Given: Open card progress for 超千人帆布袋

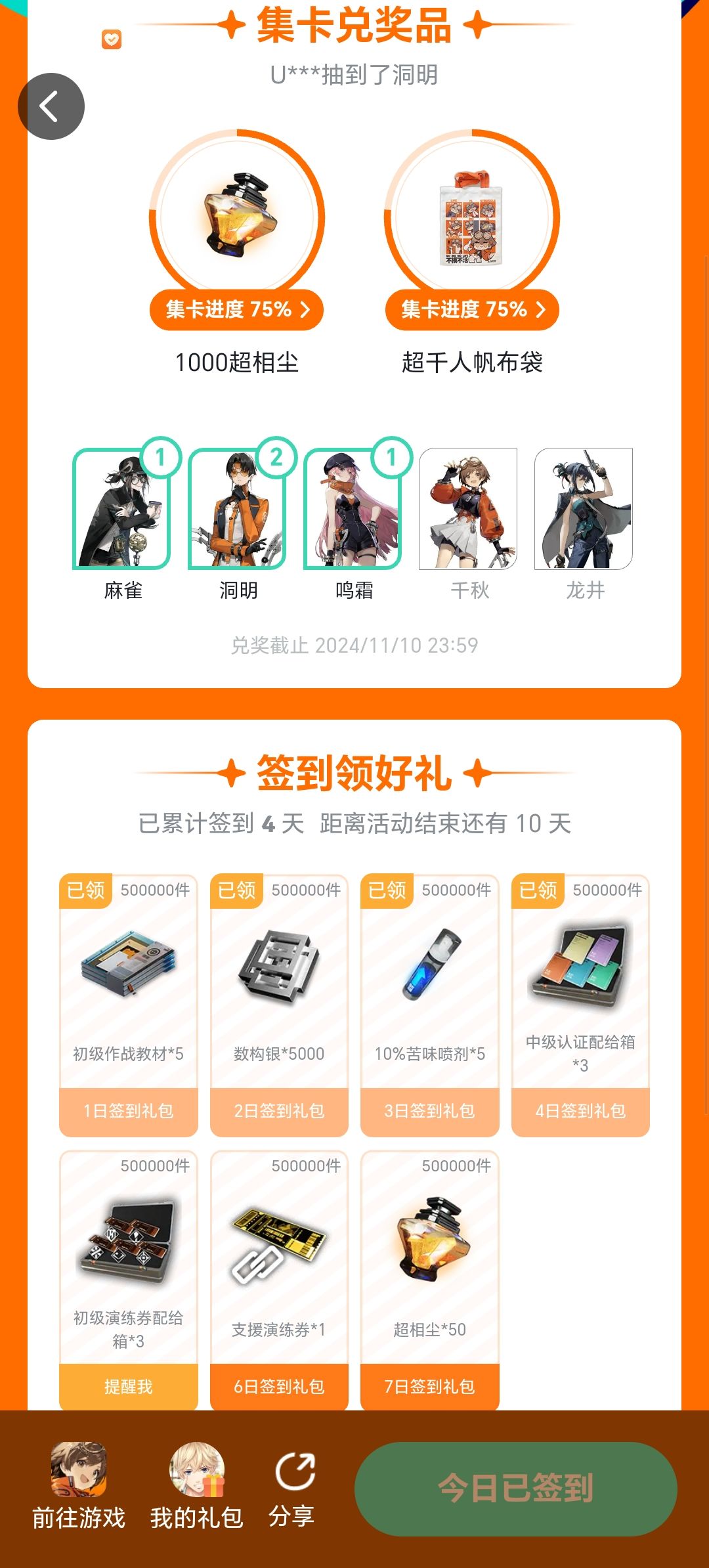Looking at the screenshot, I should coord(472,309).
